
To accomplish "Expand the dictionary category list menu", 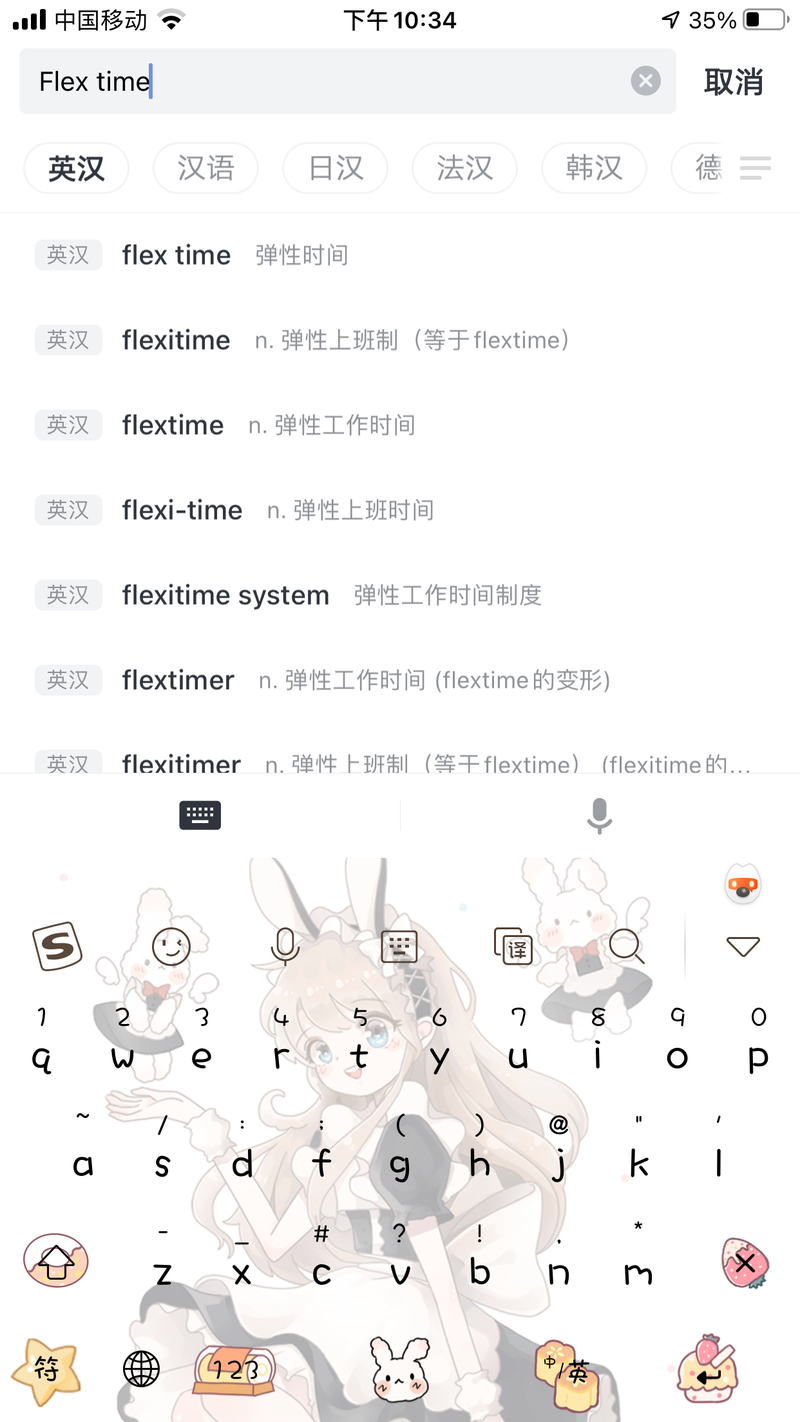I will pos(755,168).
